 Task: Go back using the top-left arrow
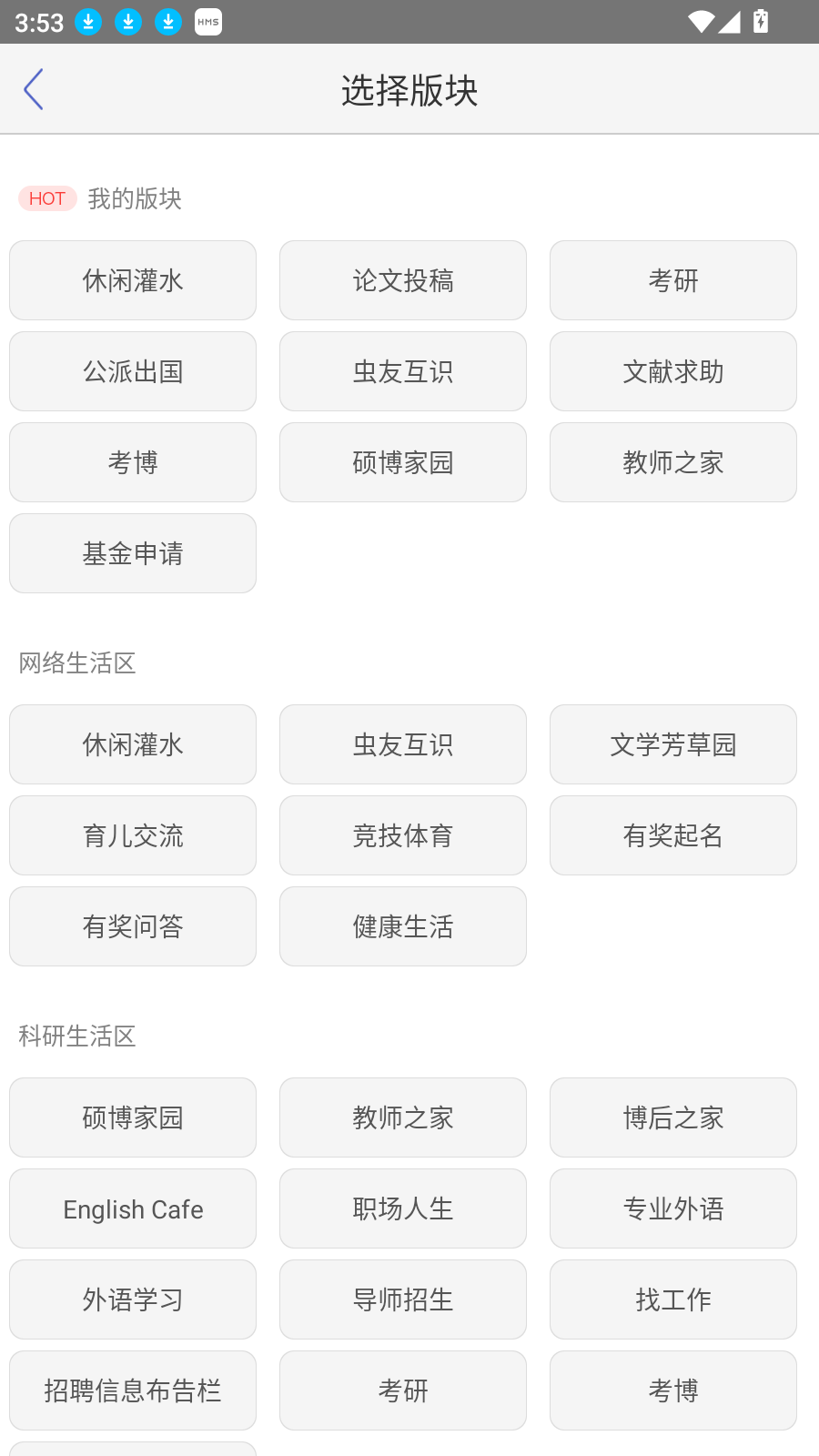(34, 89)
